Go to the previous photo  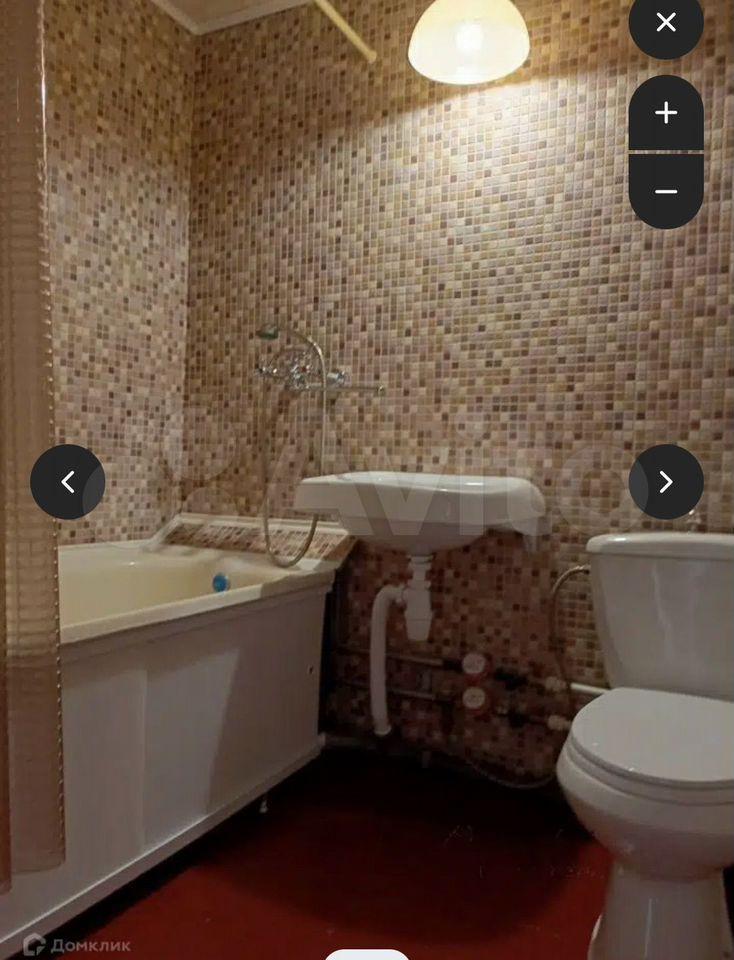coord(67,482)
